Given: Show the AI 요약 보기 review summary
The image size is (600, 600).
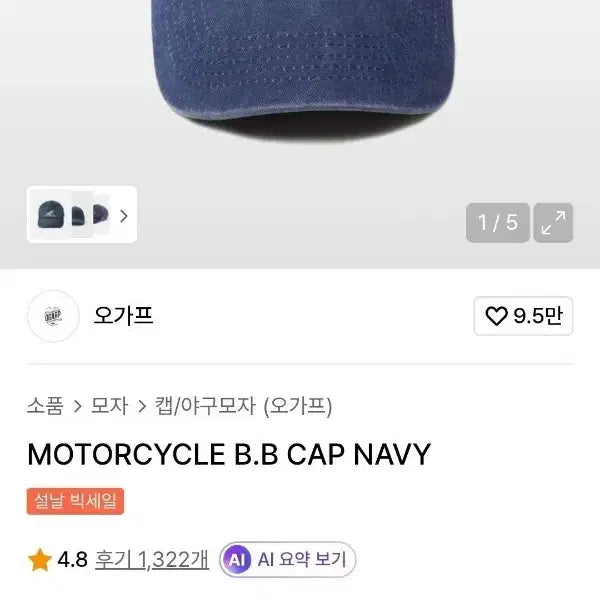Looking at the screenshot, I should 289,560.
